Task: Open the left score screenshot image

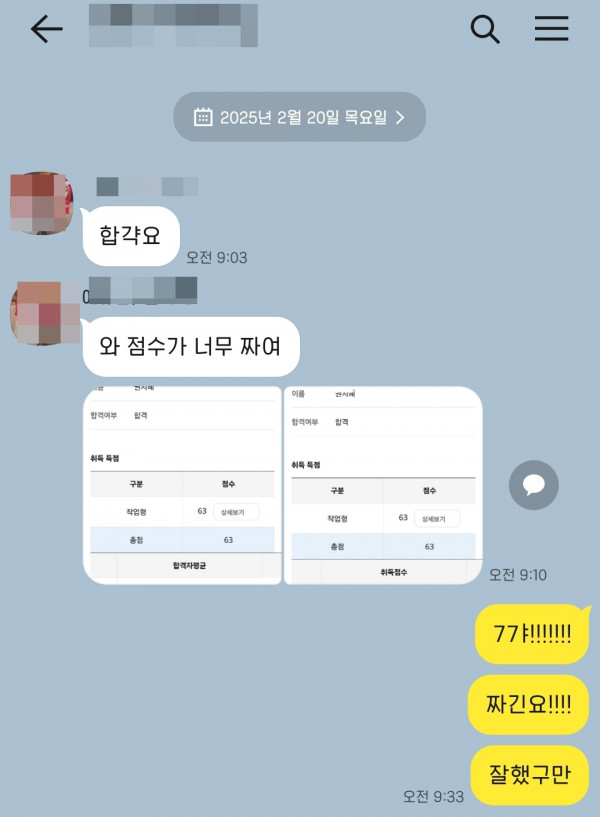Action: pos(182,484)
